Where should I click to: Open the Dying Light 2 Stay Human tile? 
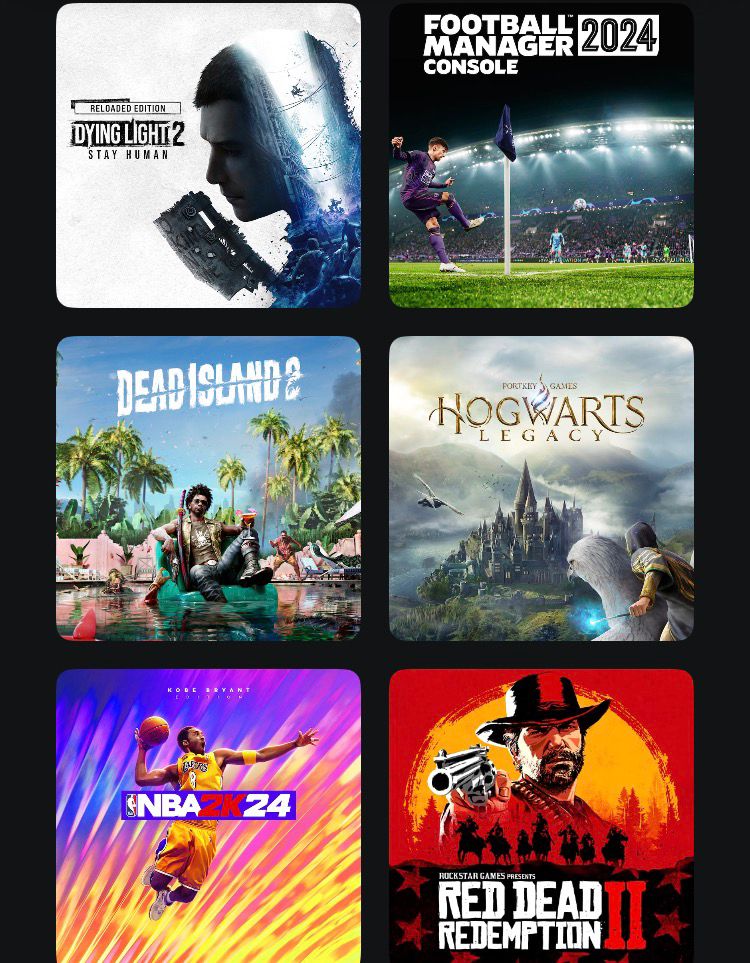208,155
